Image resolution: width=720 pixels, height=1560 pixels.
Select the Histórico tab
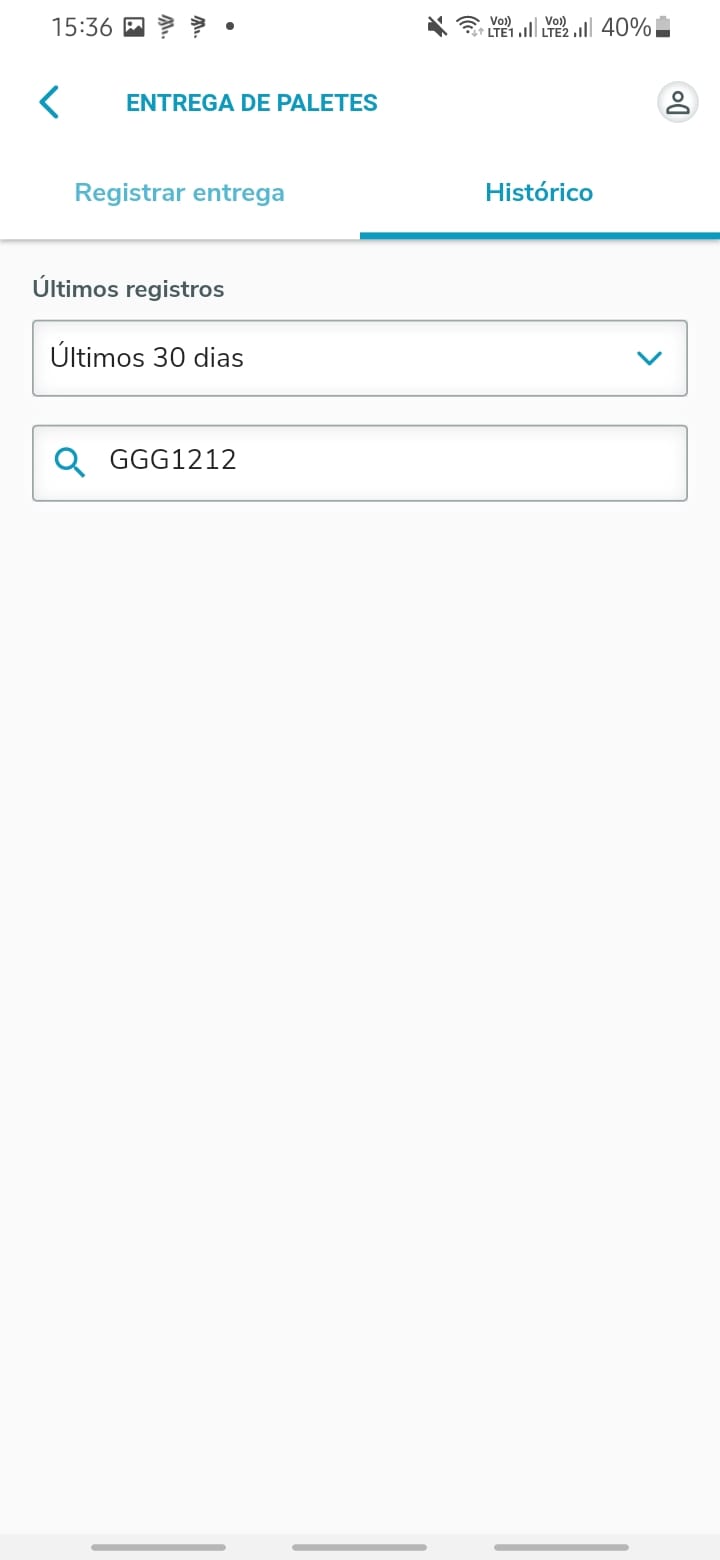(539, 192)
